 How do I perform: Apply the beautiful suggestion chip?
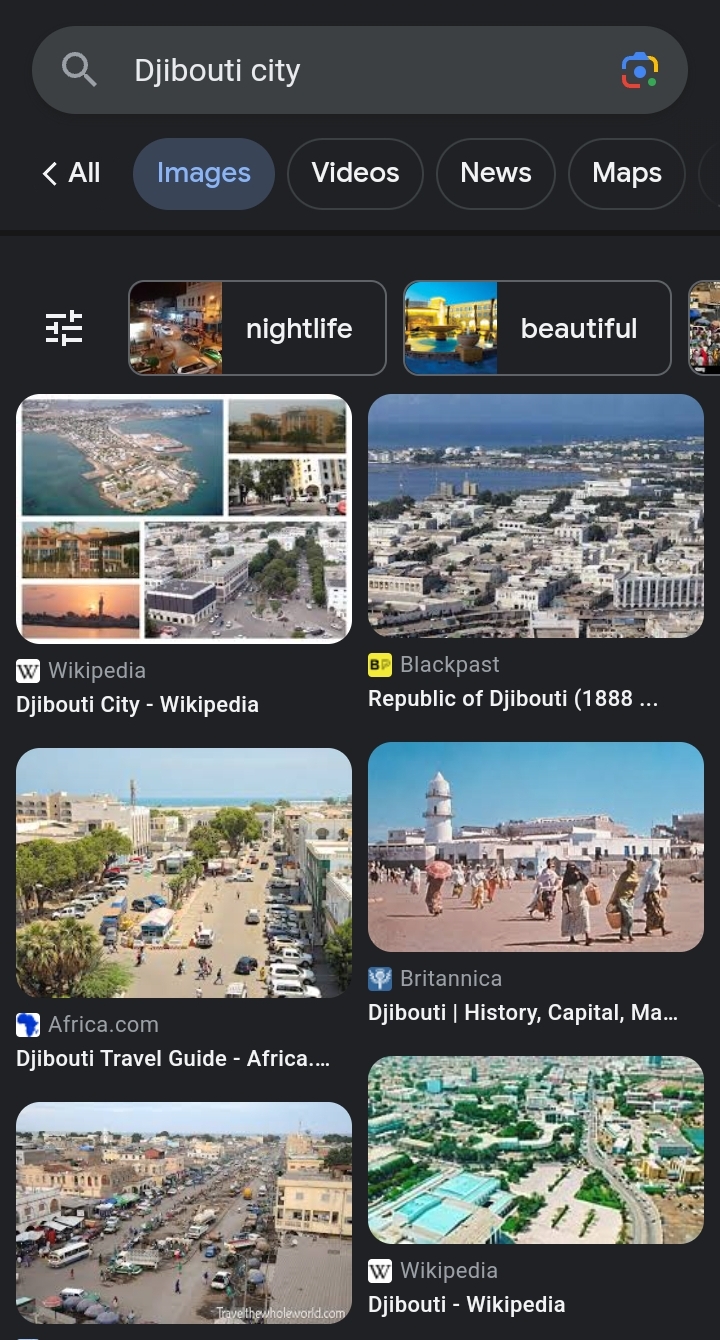click(536, 328)
